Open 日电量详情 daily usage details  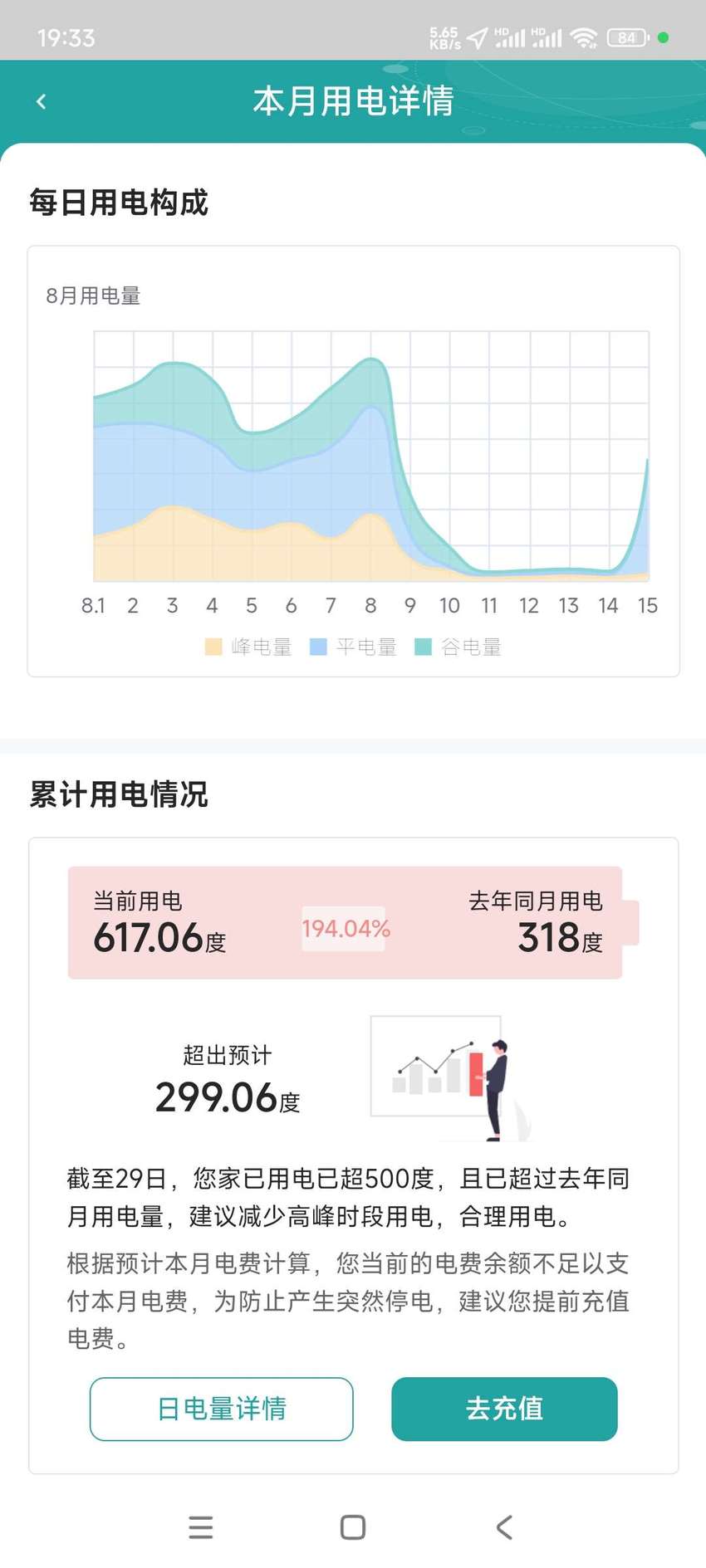(x=222, y=1409)
